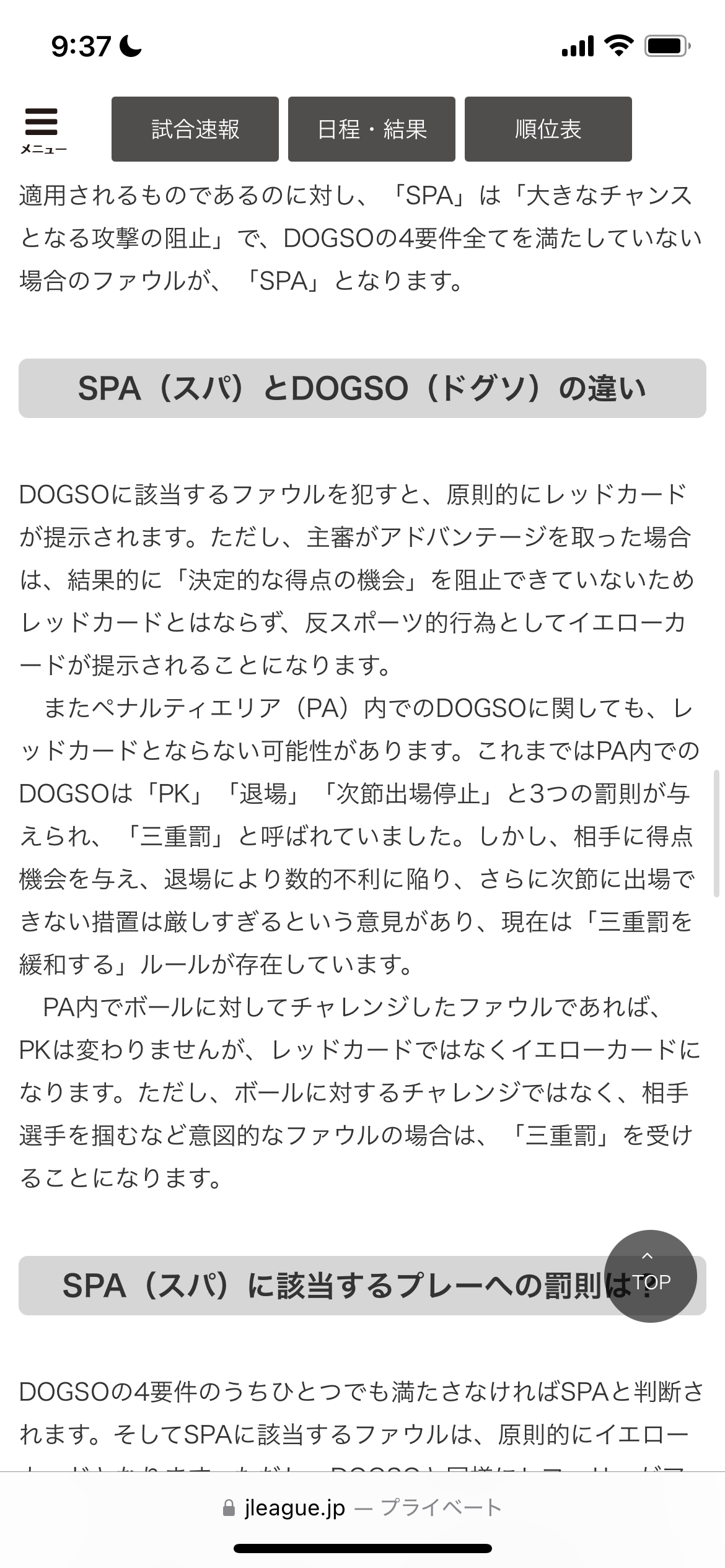Jump back to top with TOP button
Image resolution: width=725 pixels, height=1568 pixels.
pyautogui.click(x=650, y=1276)
